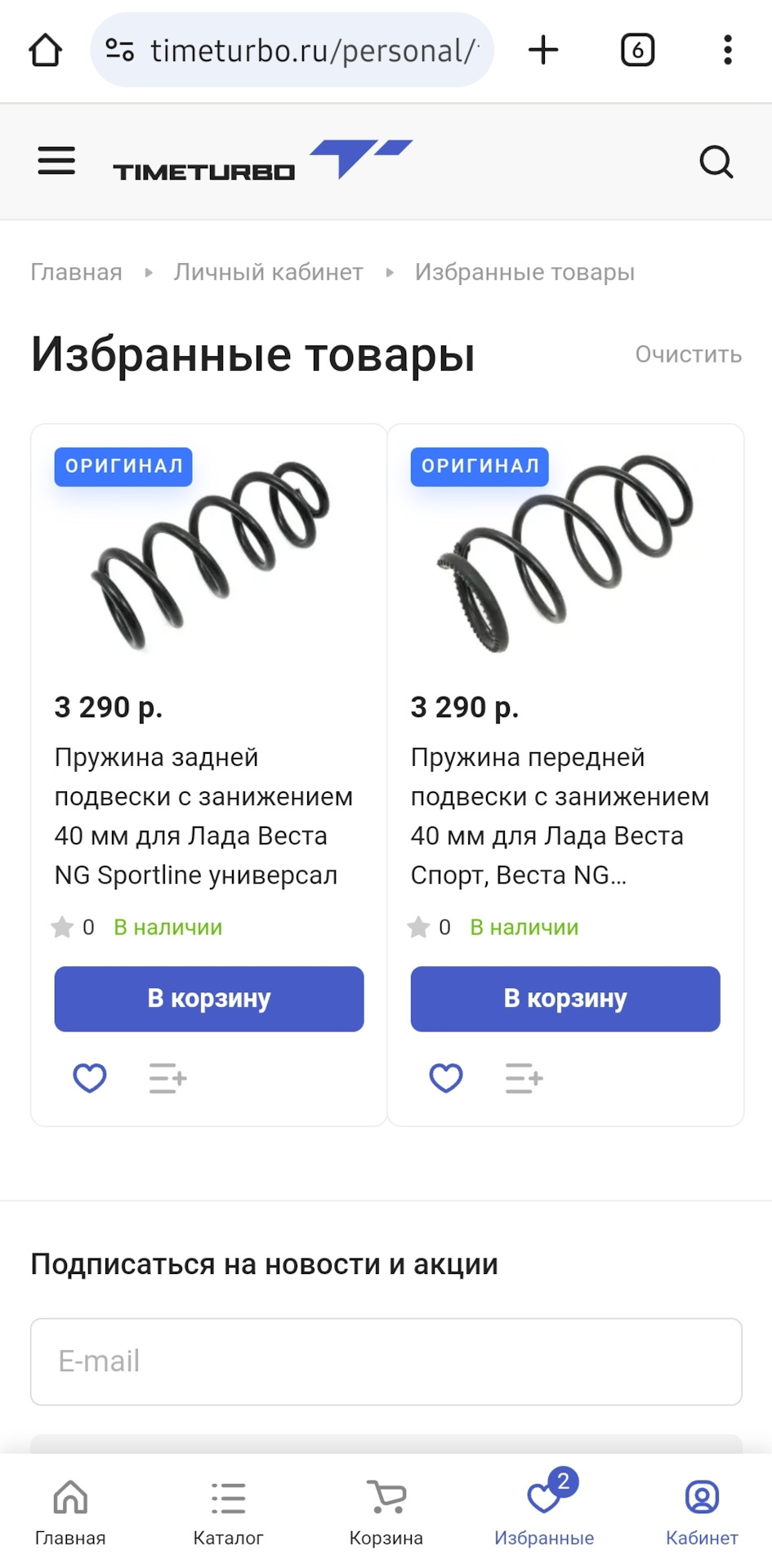The height and width of the screenshot is (1568, 772).
Task: Open browser tab switcher
Action: tap(637, 51)
